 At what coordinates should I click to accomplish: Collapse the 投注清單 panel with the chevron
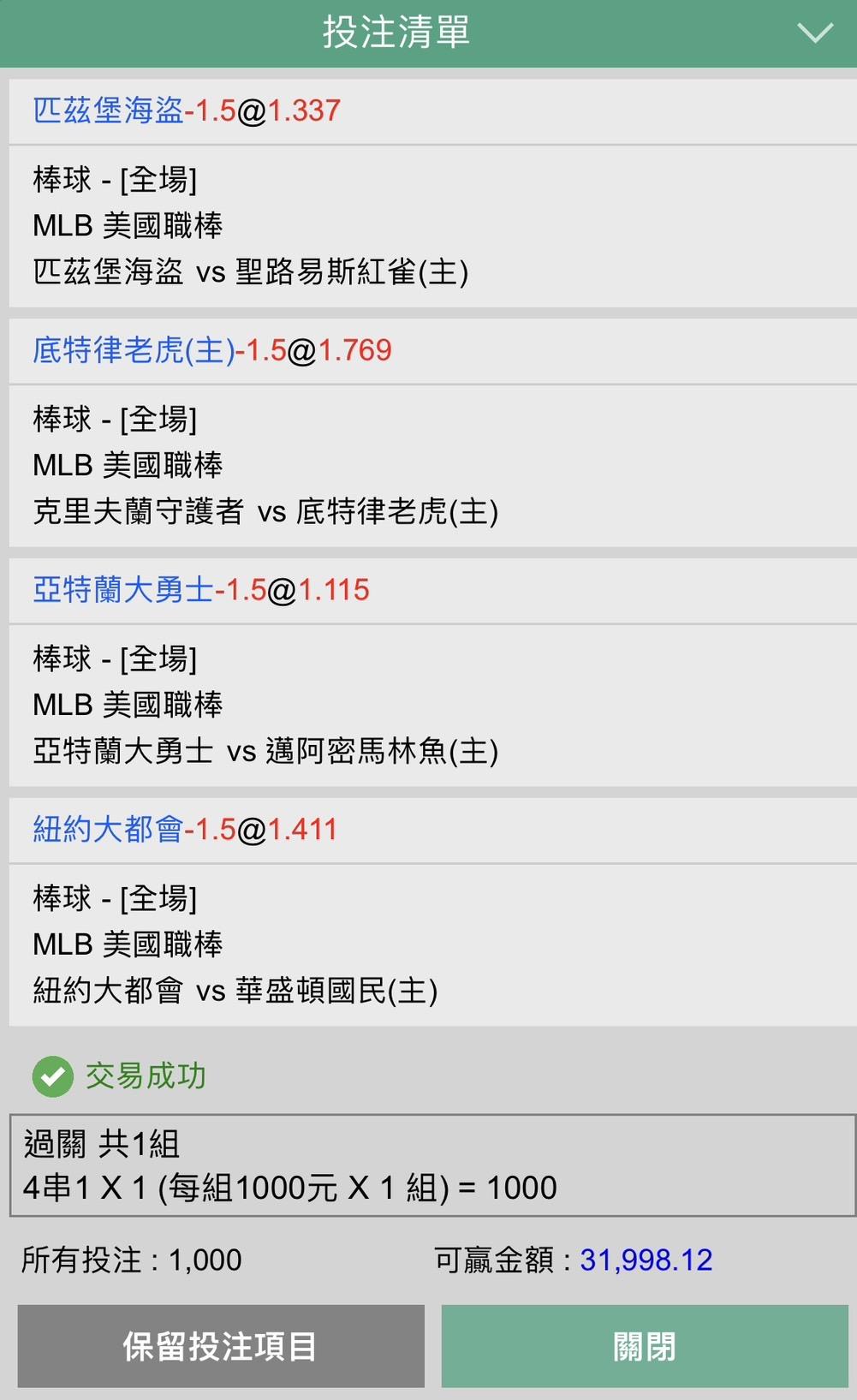[x=814, y=33]
